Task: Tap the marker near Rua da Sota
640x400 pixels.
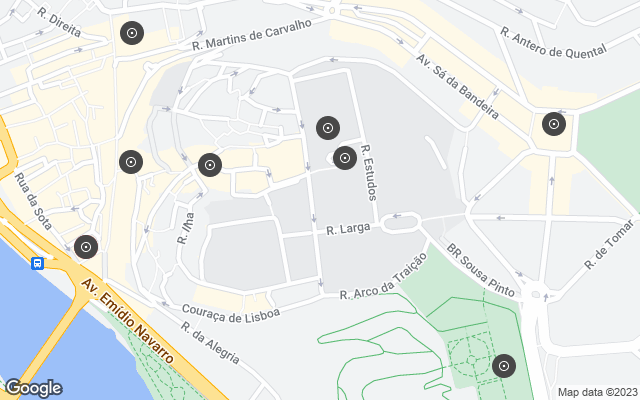Action: 86,246
